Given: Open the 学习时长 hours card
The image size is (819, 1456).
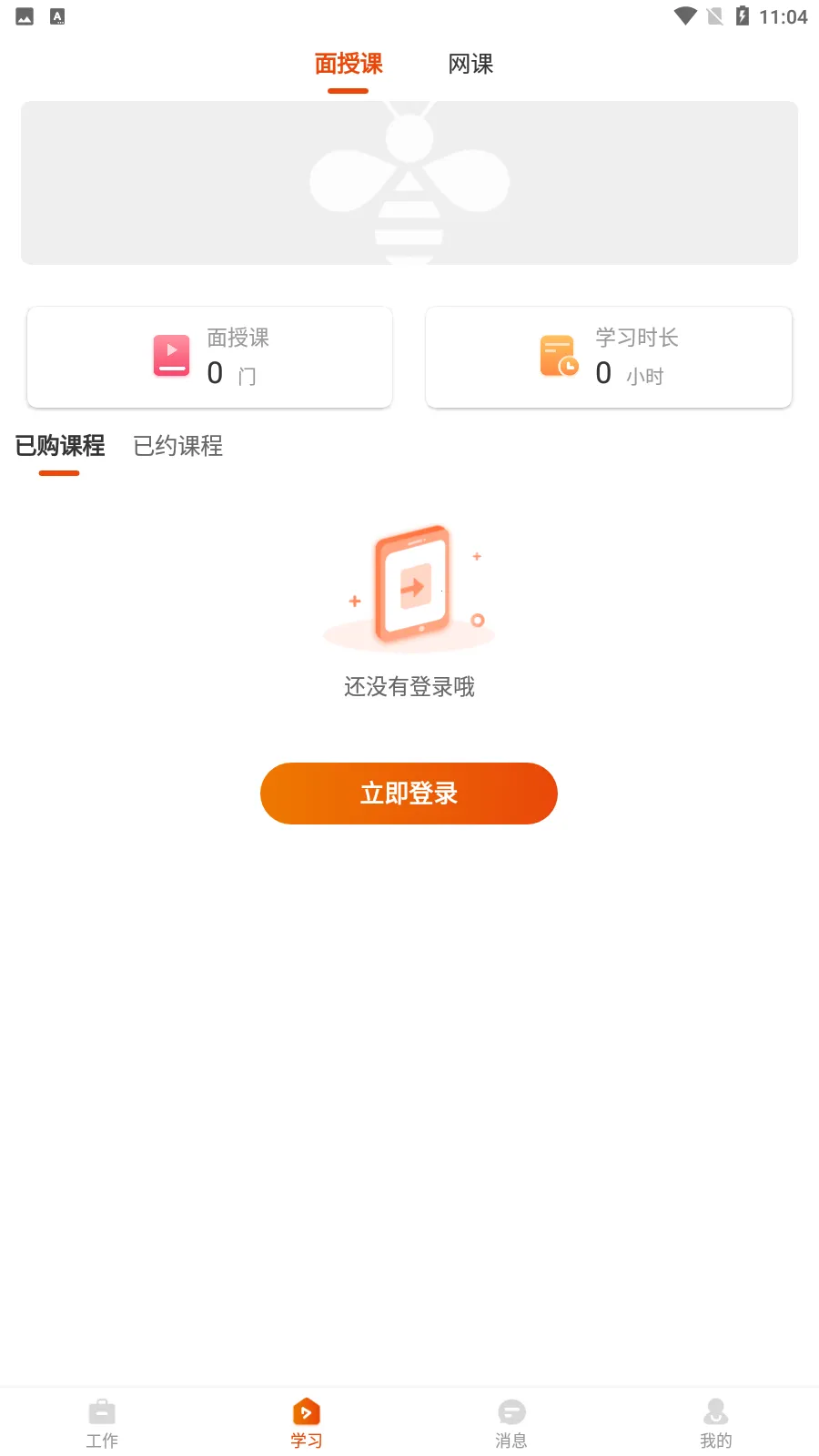Looking at the screenshot, I should click(609, 357).
